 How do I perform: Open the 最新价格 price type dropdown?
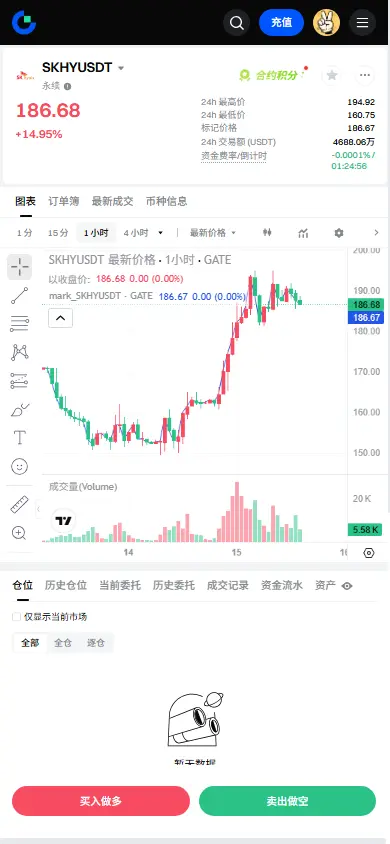pyautogui.click(x=212, y=233)
